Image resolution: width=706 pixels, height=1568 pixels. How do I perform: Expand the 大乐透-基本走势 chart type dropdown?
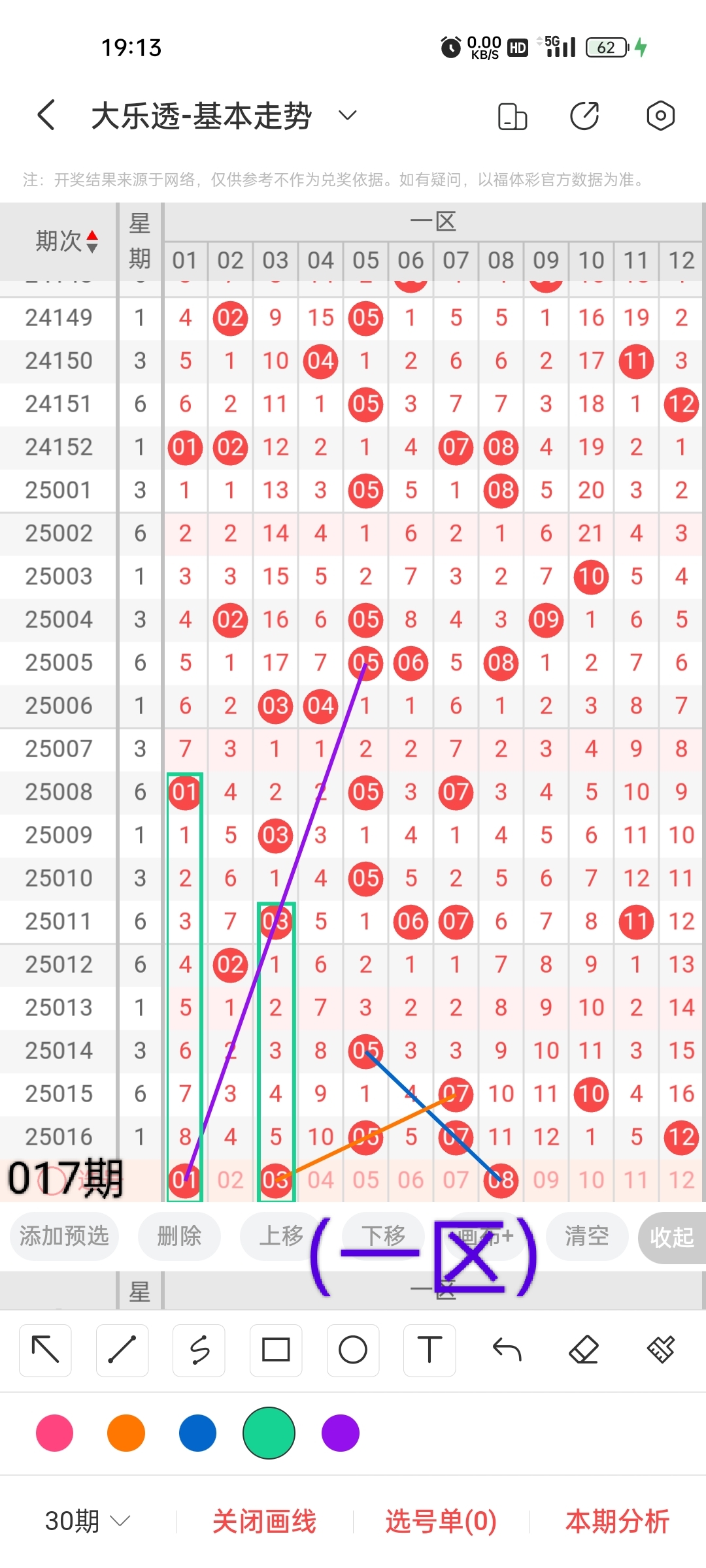(x=348, y=116)
